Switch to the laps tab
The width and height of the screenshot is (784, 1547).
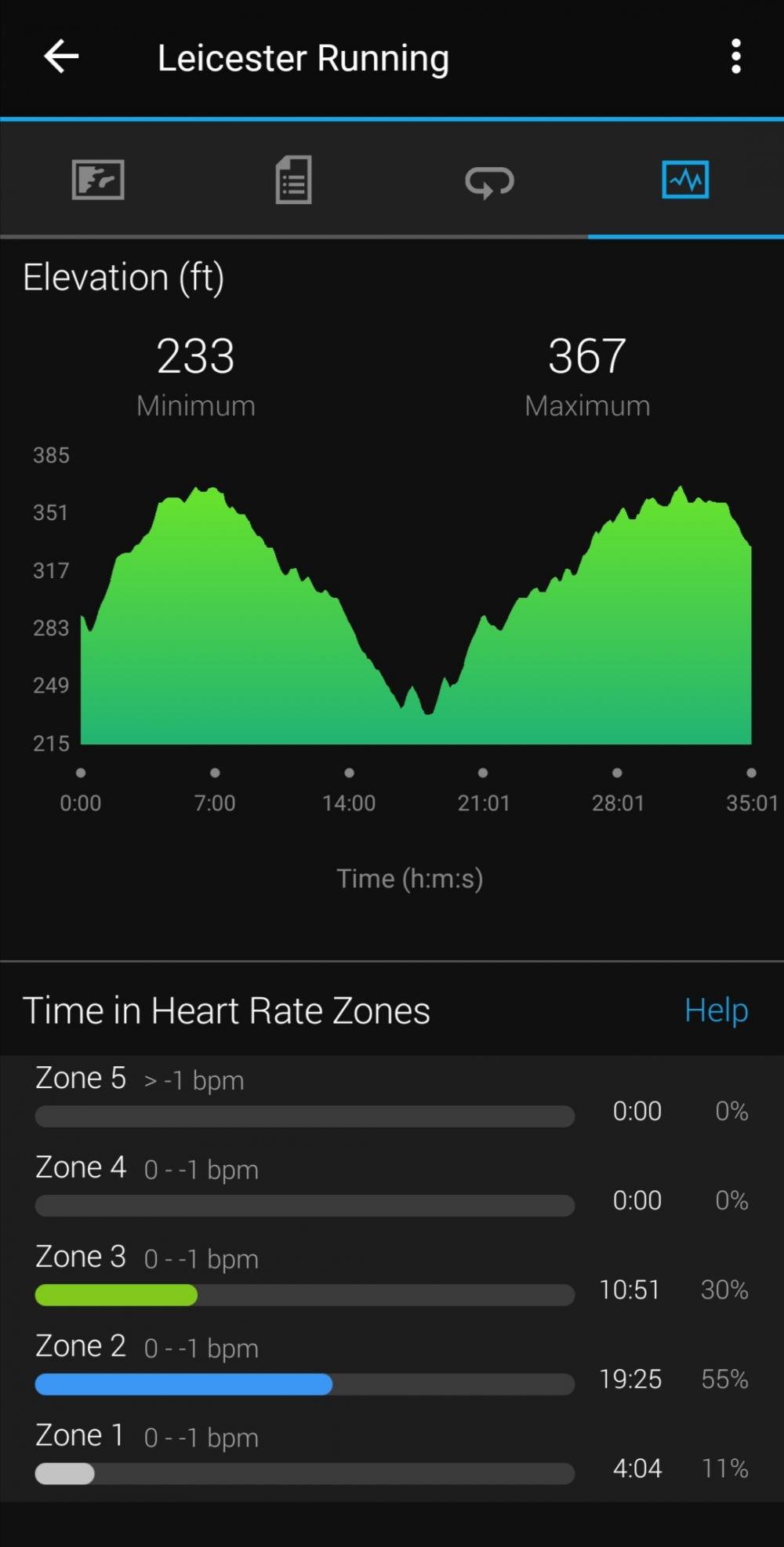click(x=489, y=181)
